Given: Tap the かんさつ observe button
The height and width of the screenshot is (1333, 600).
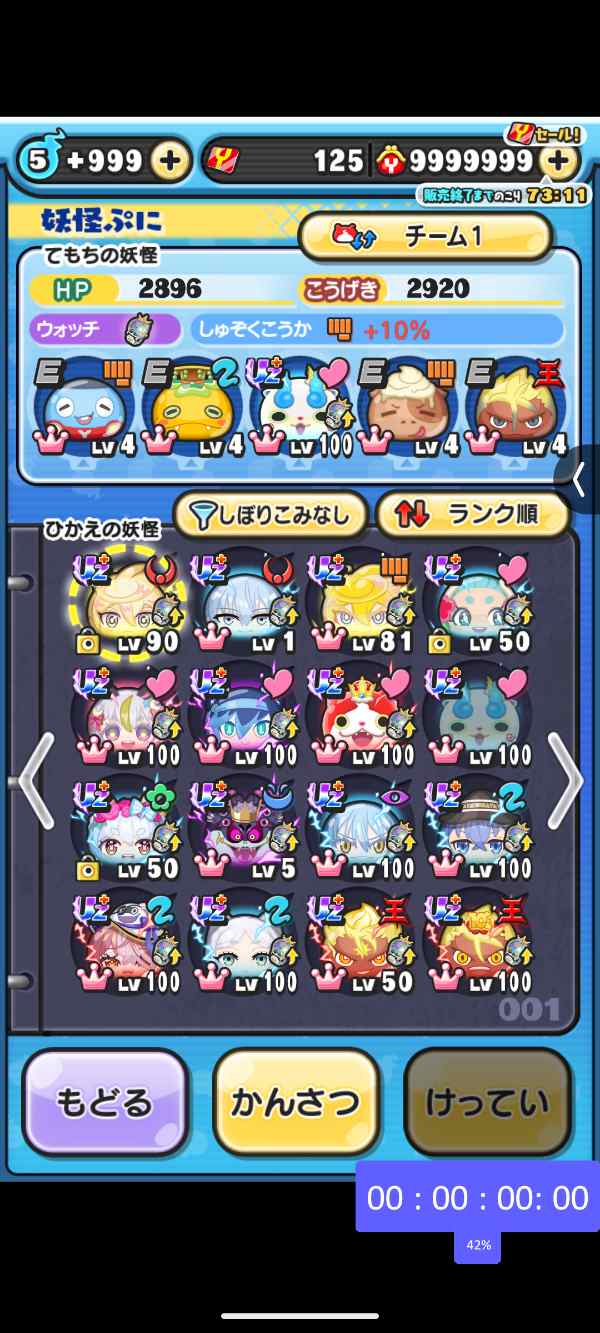Looking at the screenshot, I should [295, 1102].
